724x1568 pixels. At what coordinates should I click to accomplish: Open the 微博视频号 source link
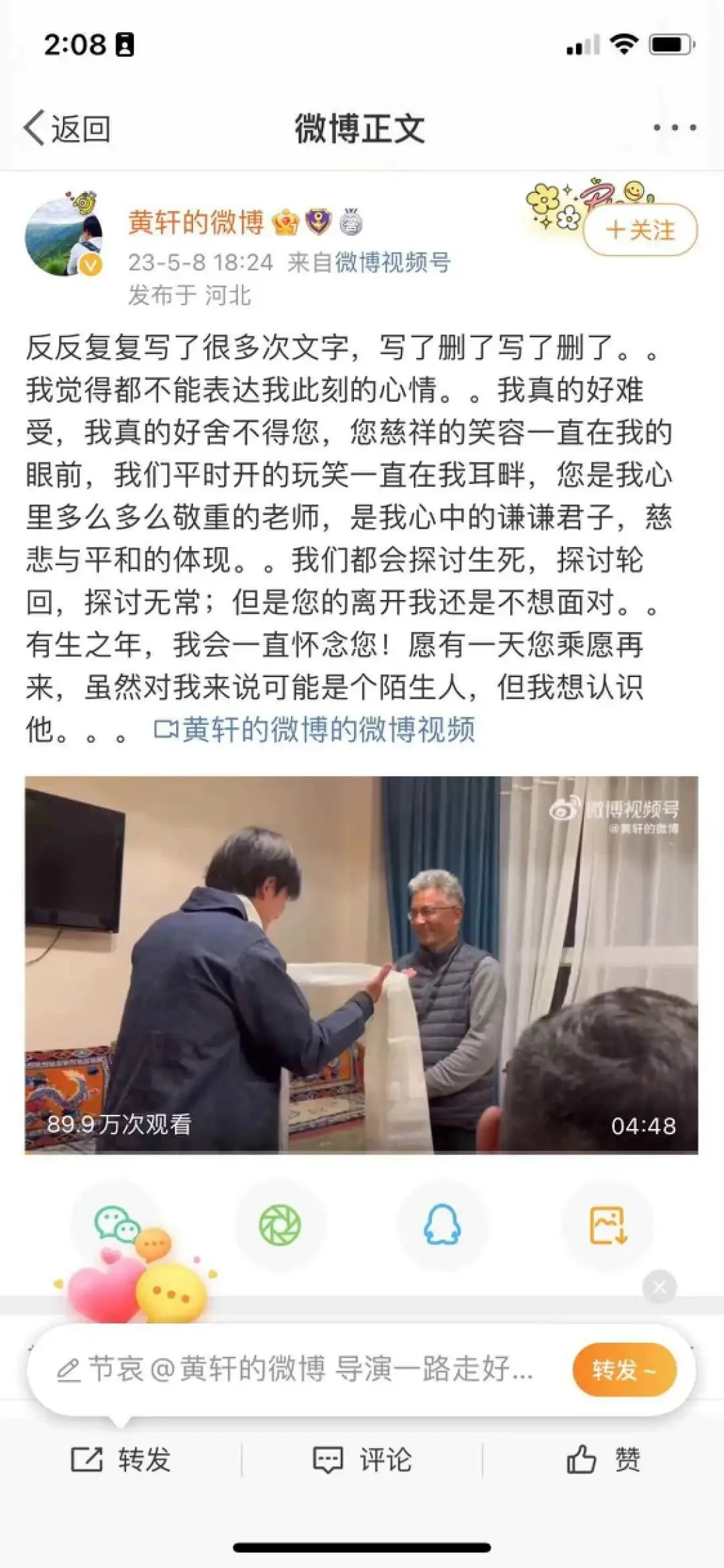pos(392,262)
